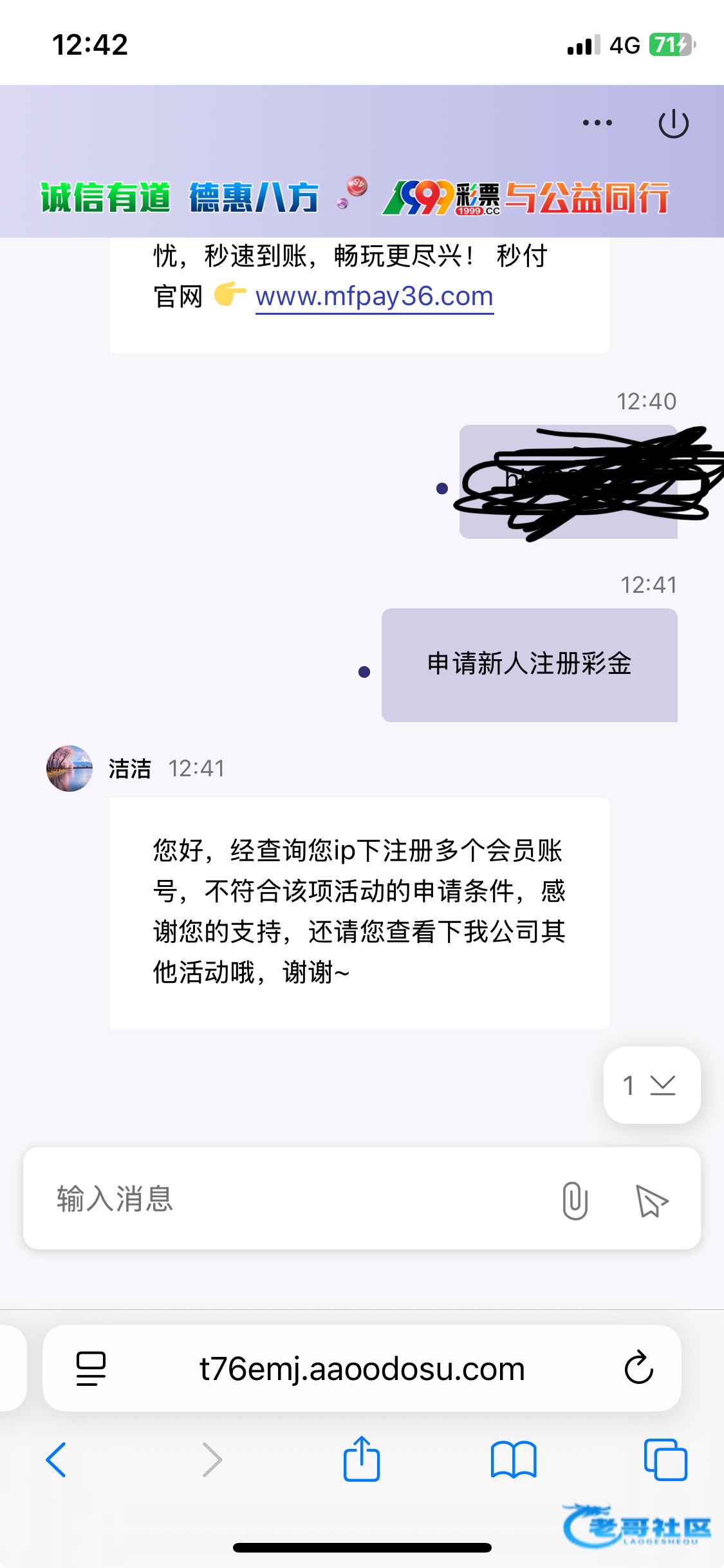The image size is (724, 1568).
Task: Open the Safari share sheet
Action: (x=362, y=1459)
